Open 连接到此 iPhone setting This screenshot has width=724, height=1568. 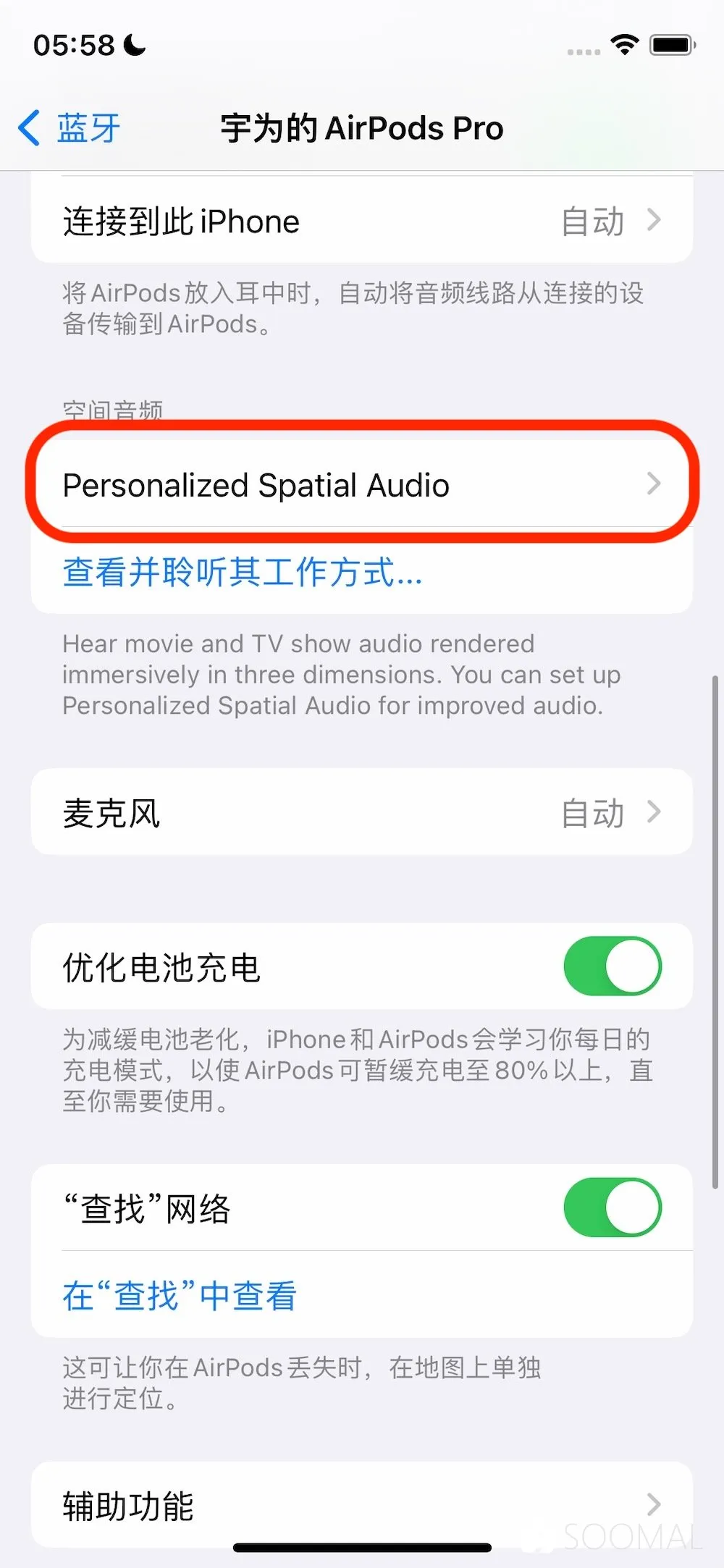click(362, 221)
